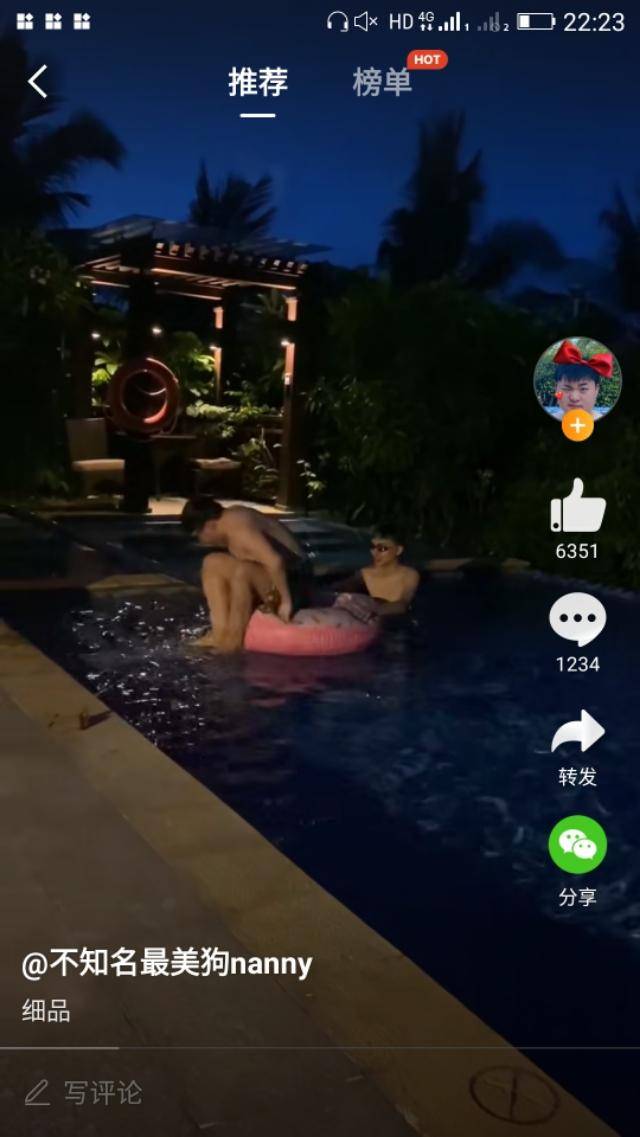Open the @不知名最美狗nanny profile link
The image size is (640, 1137).
tap(167, 964)
